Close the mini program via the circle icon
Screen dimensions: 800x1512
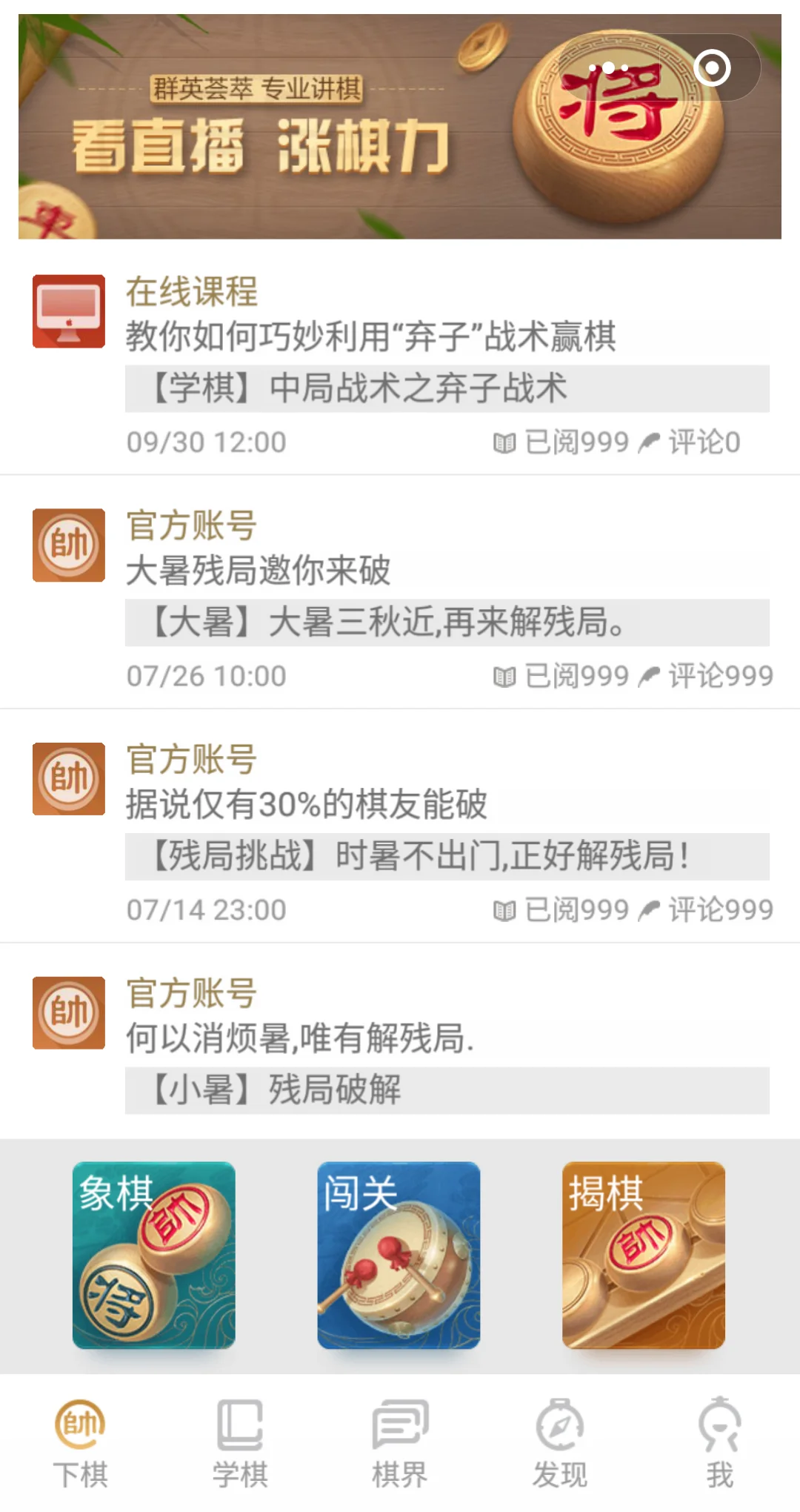[712, 68]
